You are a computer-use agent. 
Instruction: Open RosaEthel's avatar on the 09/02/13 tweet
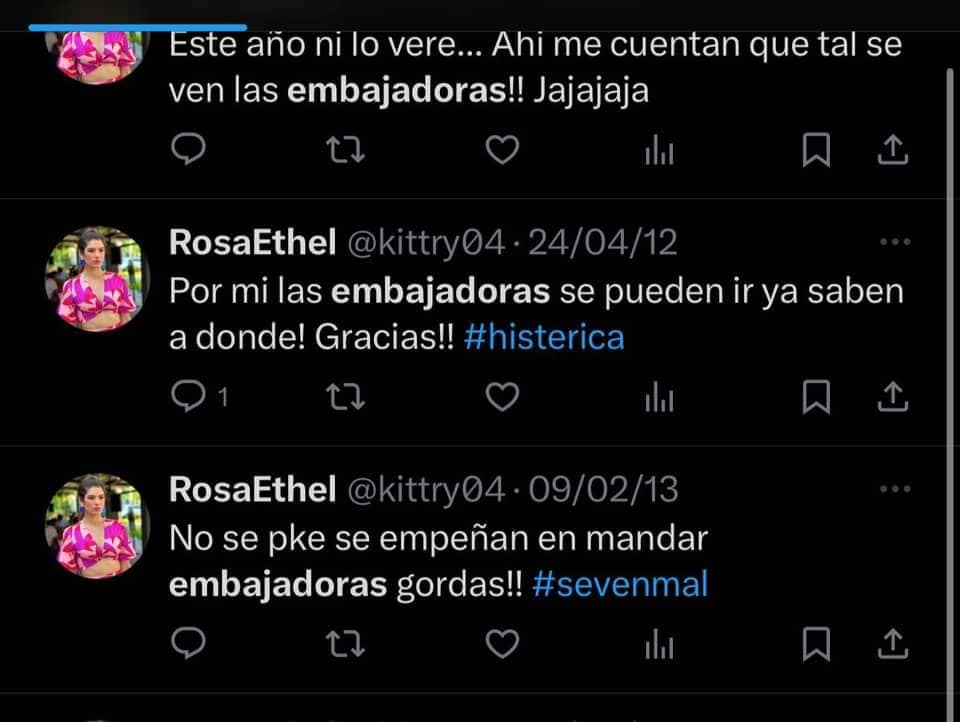(97, 526)
